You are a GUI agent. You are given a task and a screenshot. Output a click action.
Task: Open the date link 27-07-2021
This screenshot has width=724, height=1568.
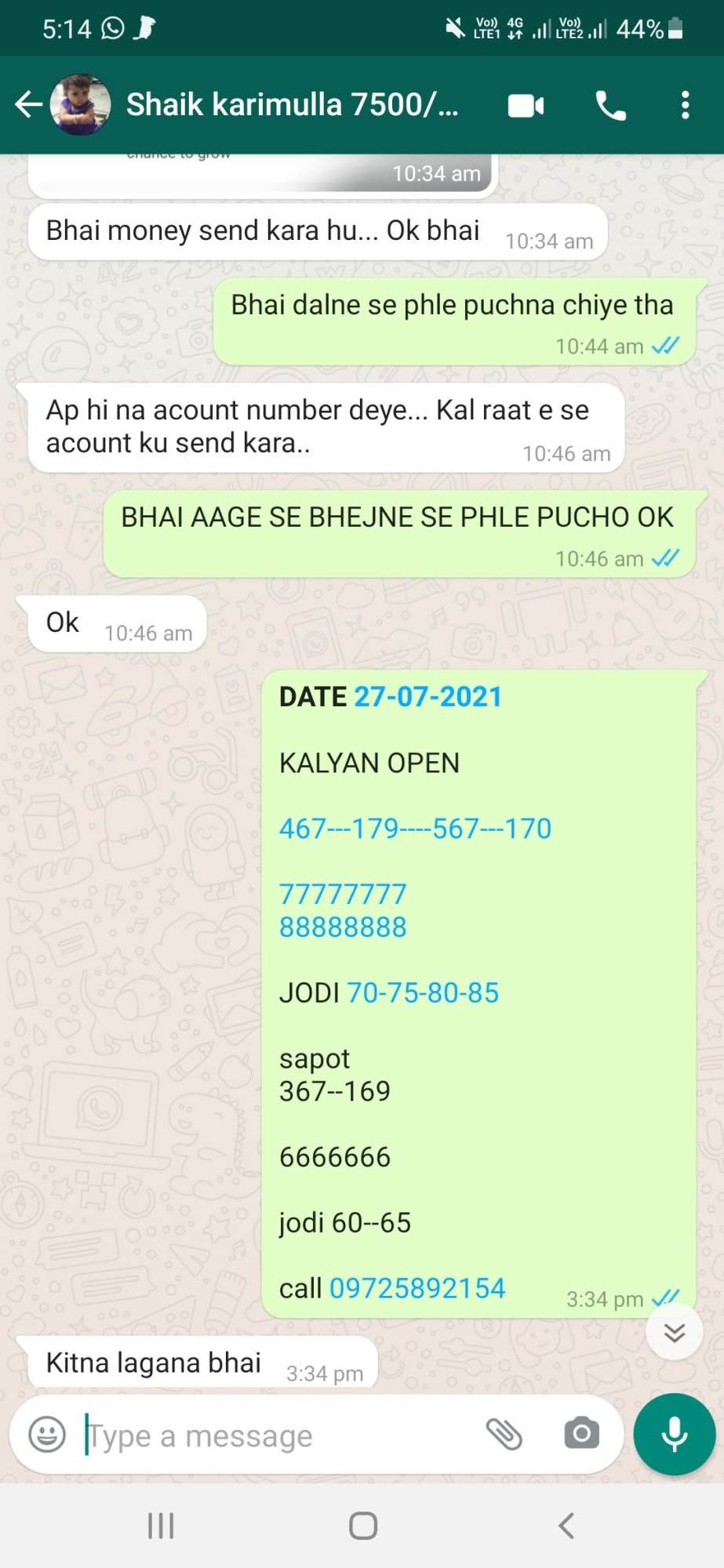pos(427,696)
